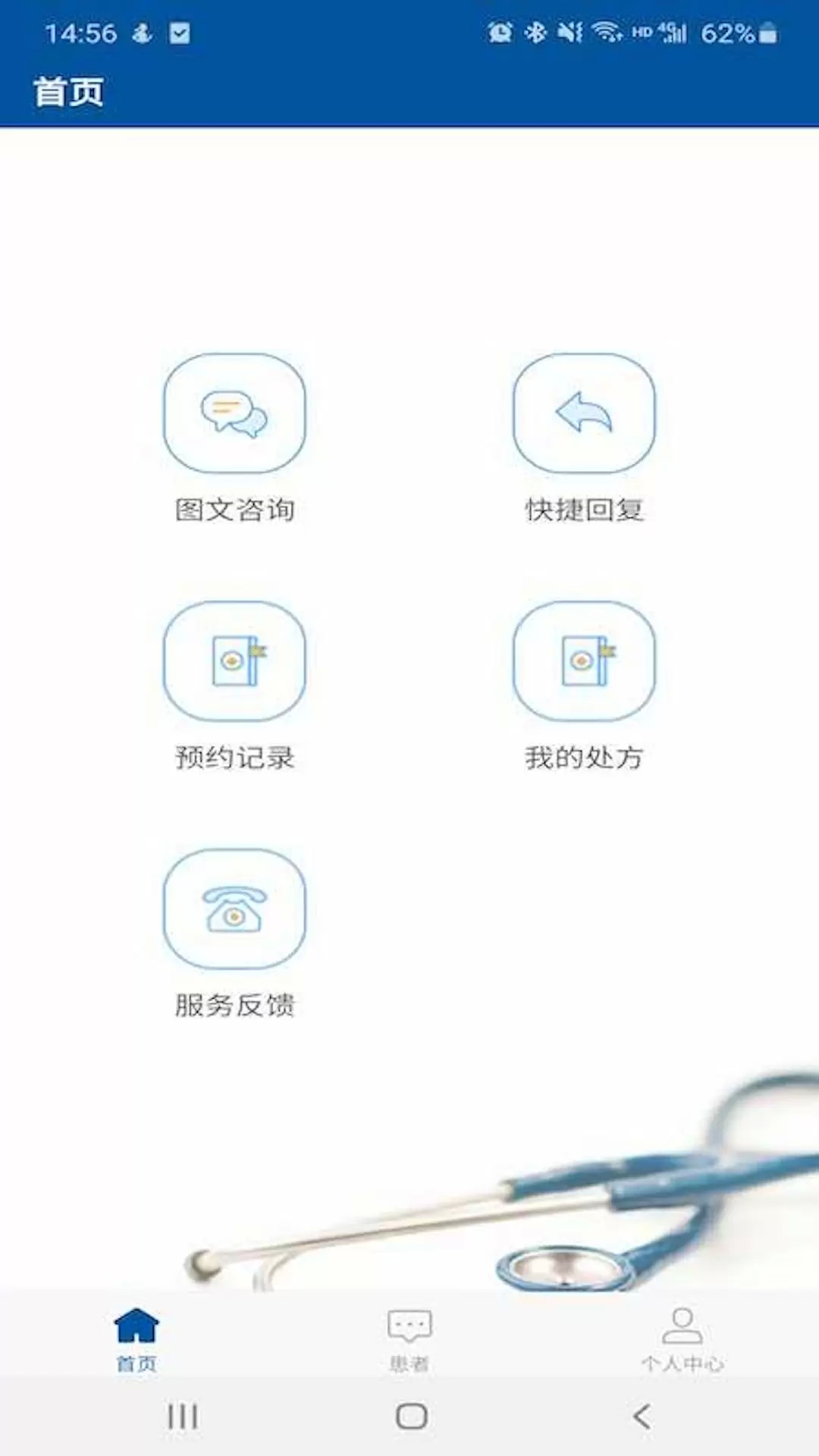Open 服务反馈 service feedback
Viewport: 819px width, 1456px height.
(x=234, y=908)
